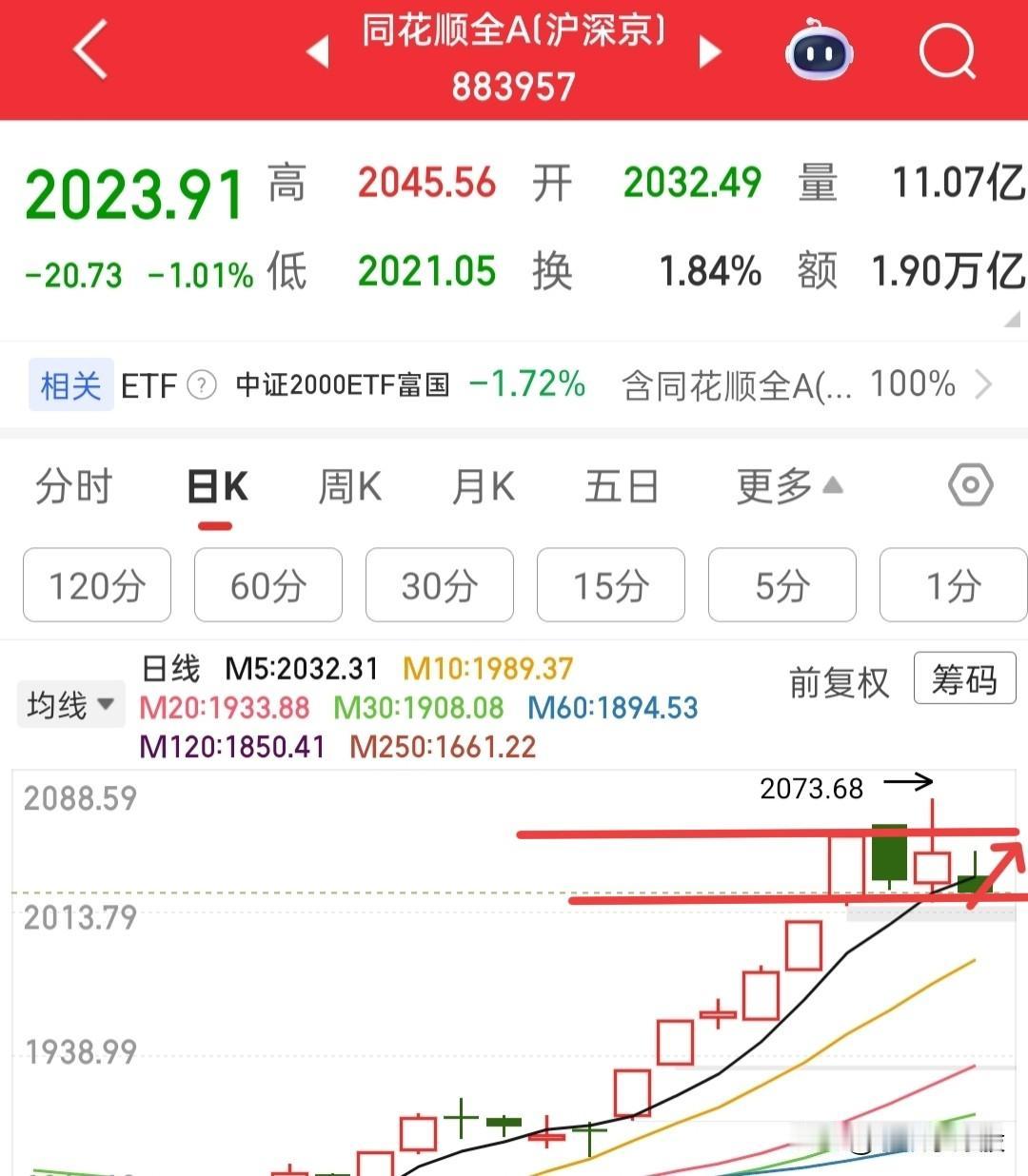Switch to next stock via right arrow
Viewport: 1028px width, 1176px height.
pos(709,52)
